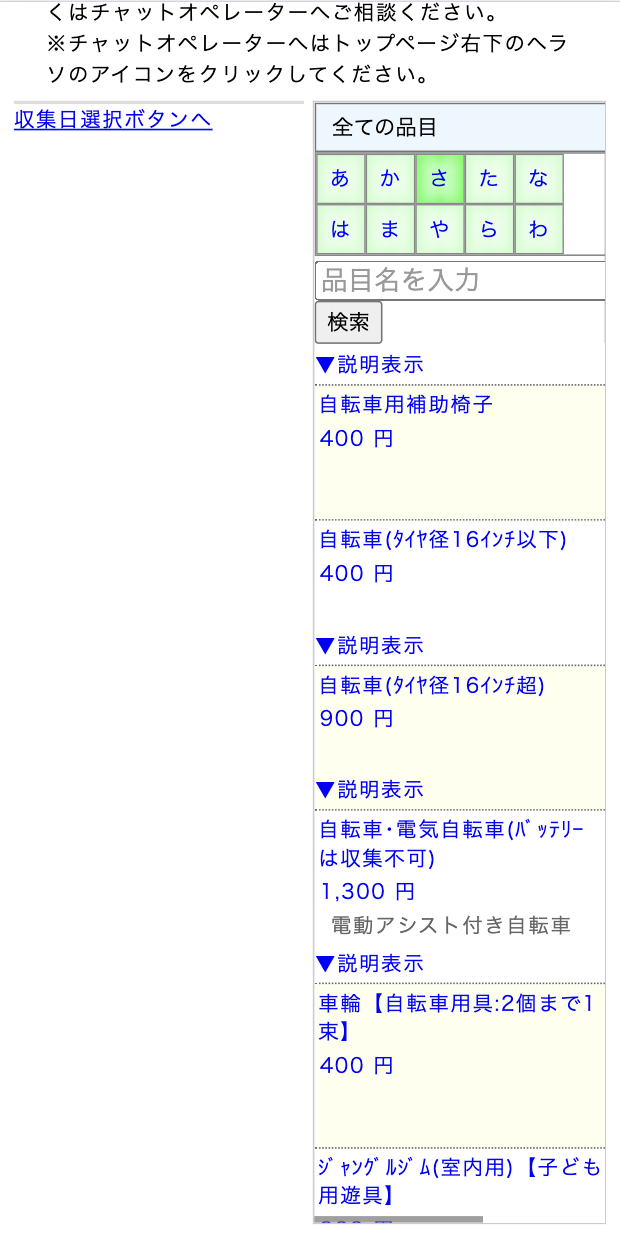Viewport: 620px width, 1244px height.
Task: Select the さ kana filter
Action: point(440,179)
